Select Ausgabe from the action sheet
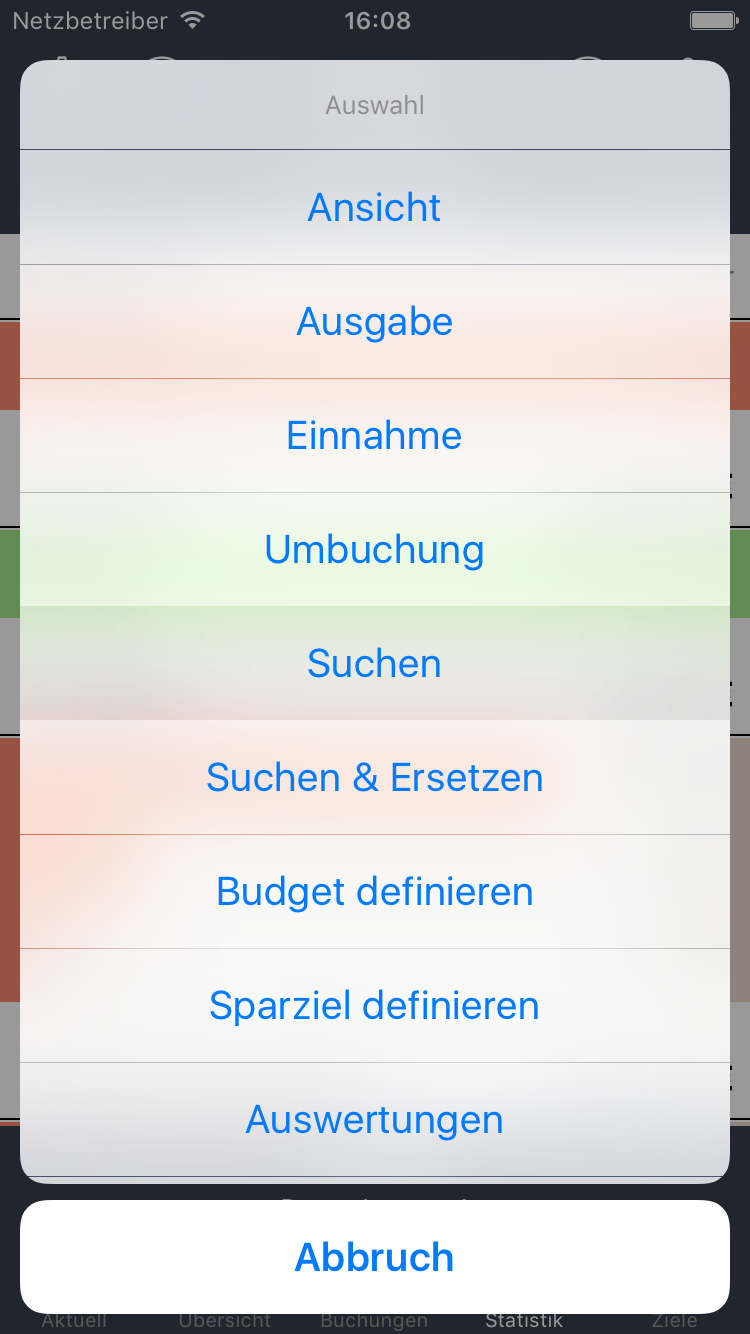 click(x=375, y=321)
